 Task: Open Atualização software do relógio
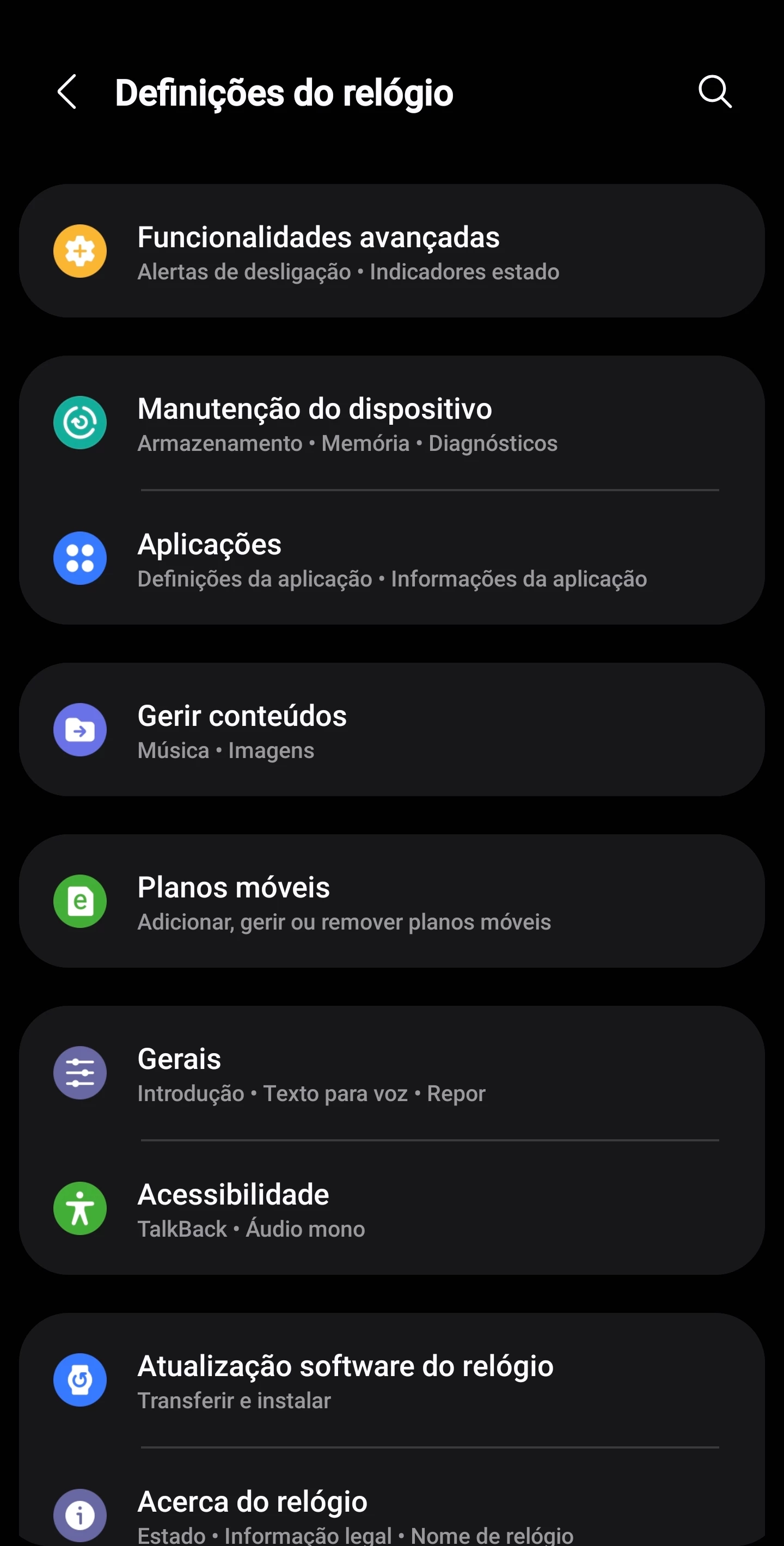[391, 1381]
